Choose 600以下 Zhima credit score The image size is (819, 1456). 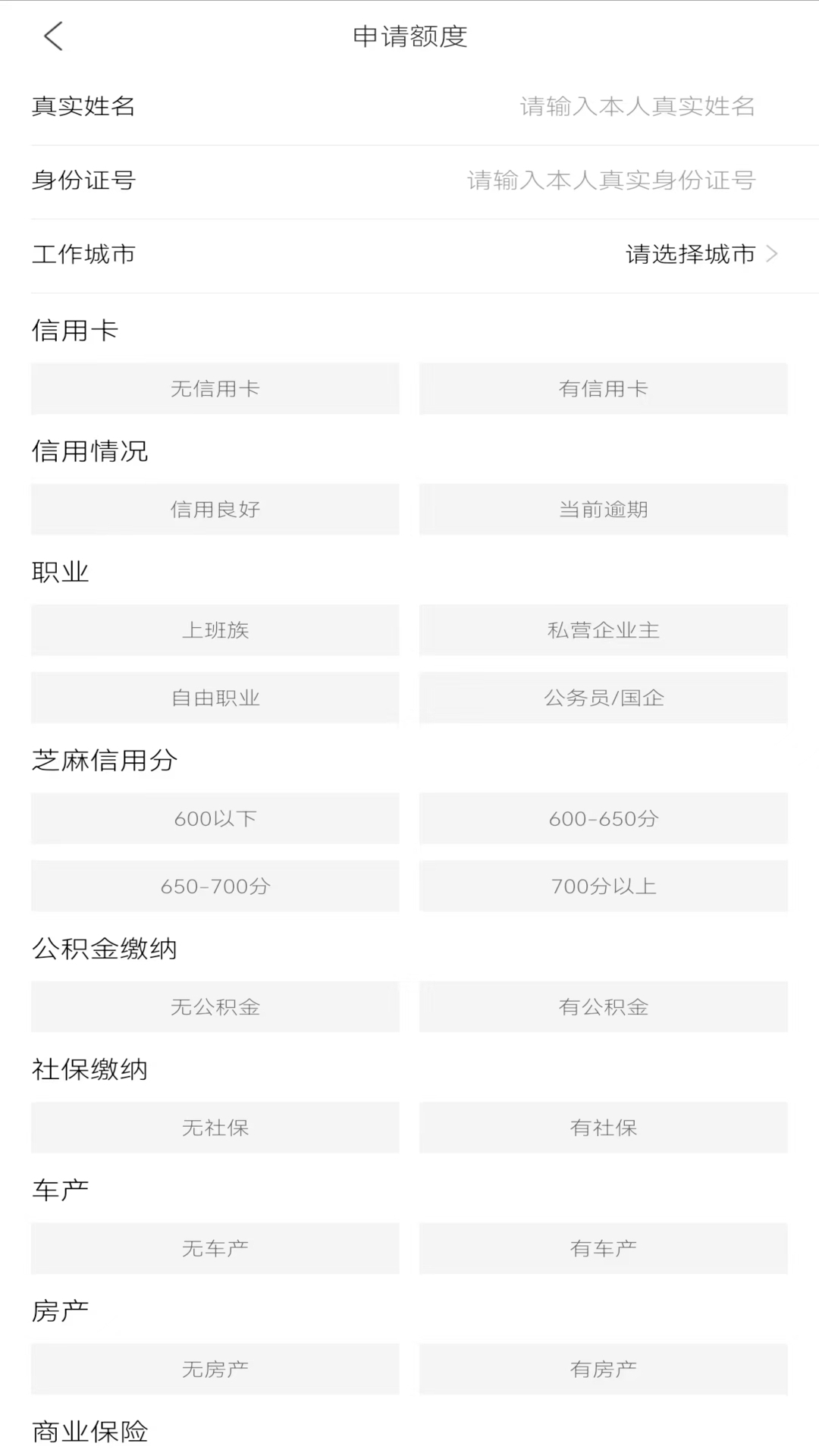pos(215,818)
